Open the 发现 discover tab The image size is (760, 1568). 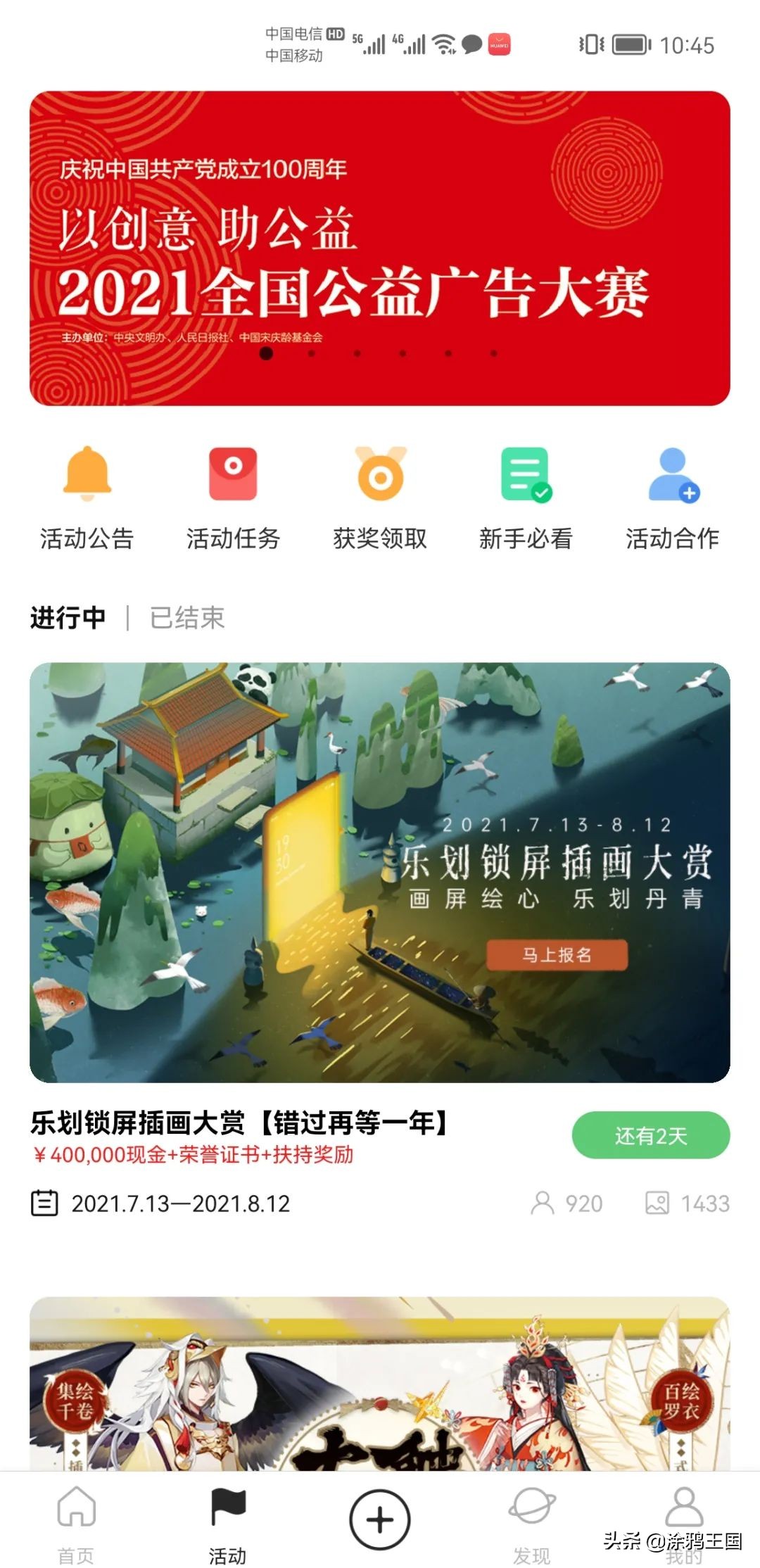(532, 1522)
